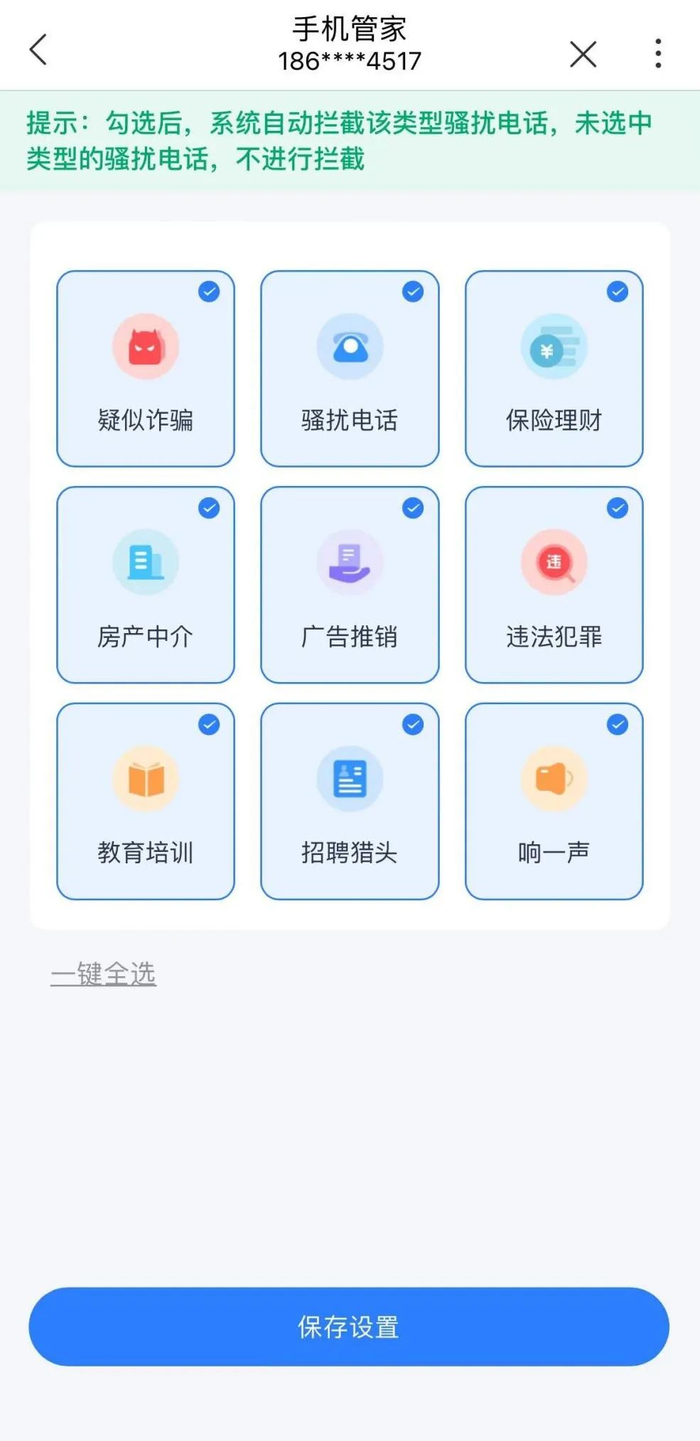Deselect the 保险理财 category

click(553, 368)
